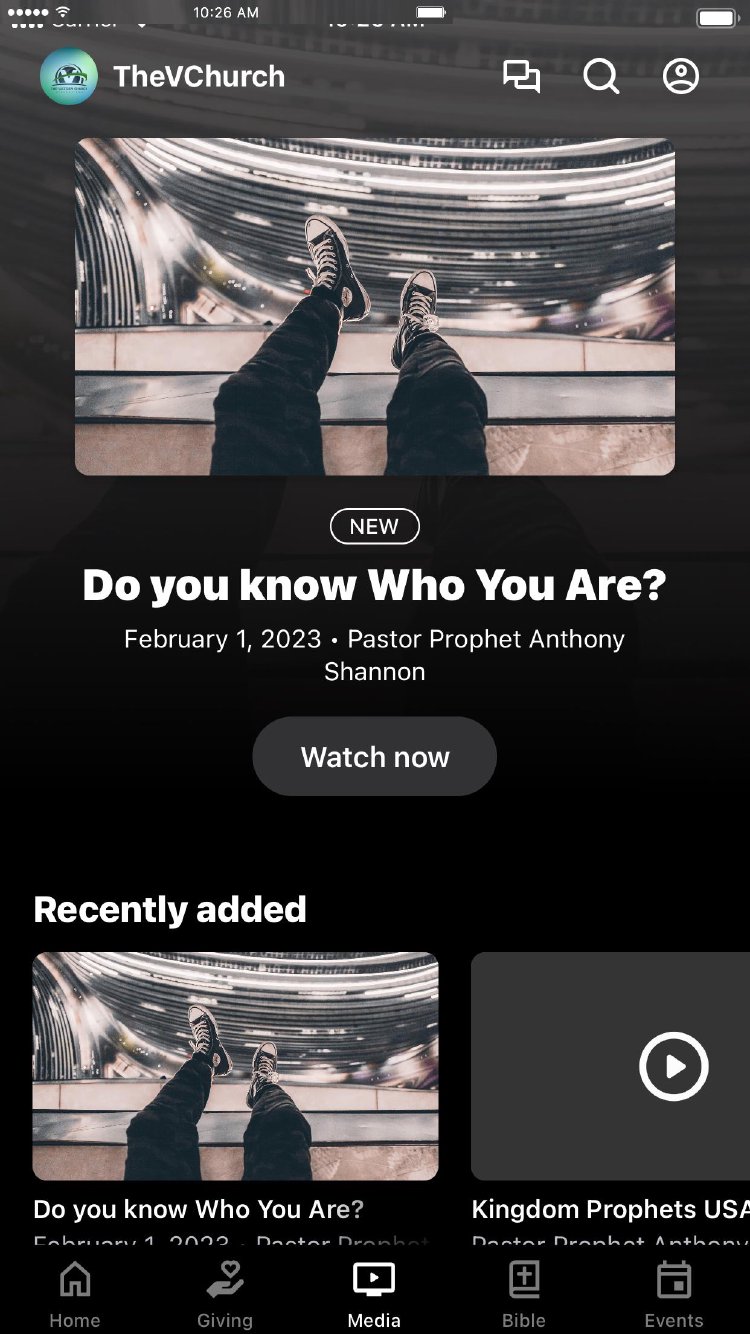Select the Media tab
Viewport: 750px width, 1334px height.
click(x=374, y=1294)
